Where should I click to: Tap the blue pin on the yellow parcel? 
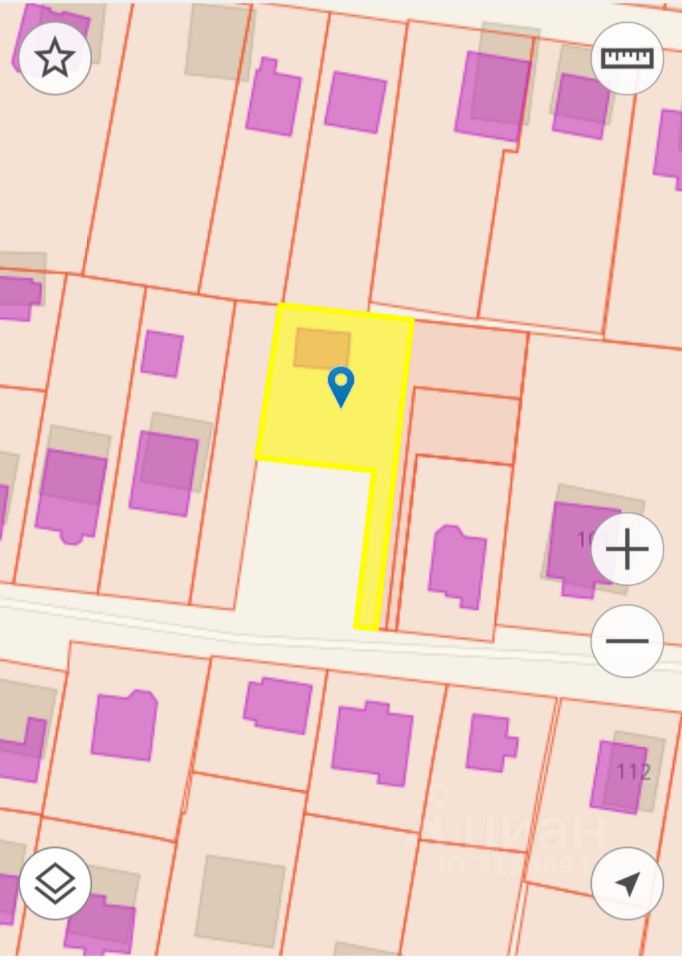point(341,385)
